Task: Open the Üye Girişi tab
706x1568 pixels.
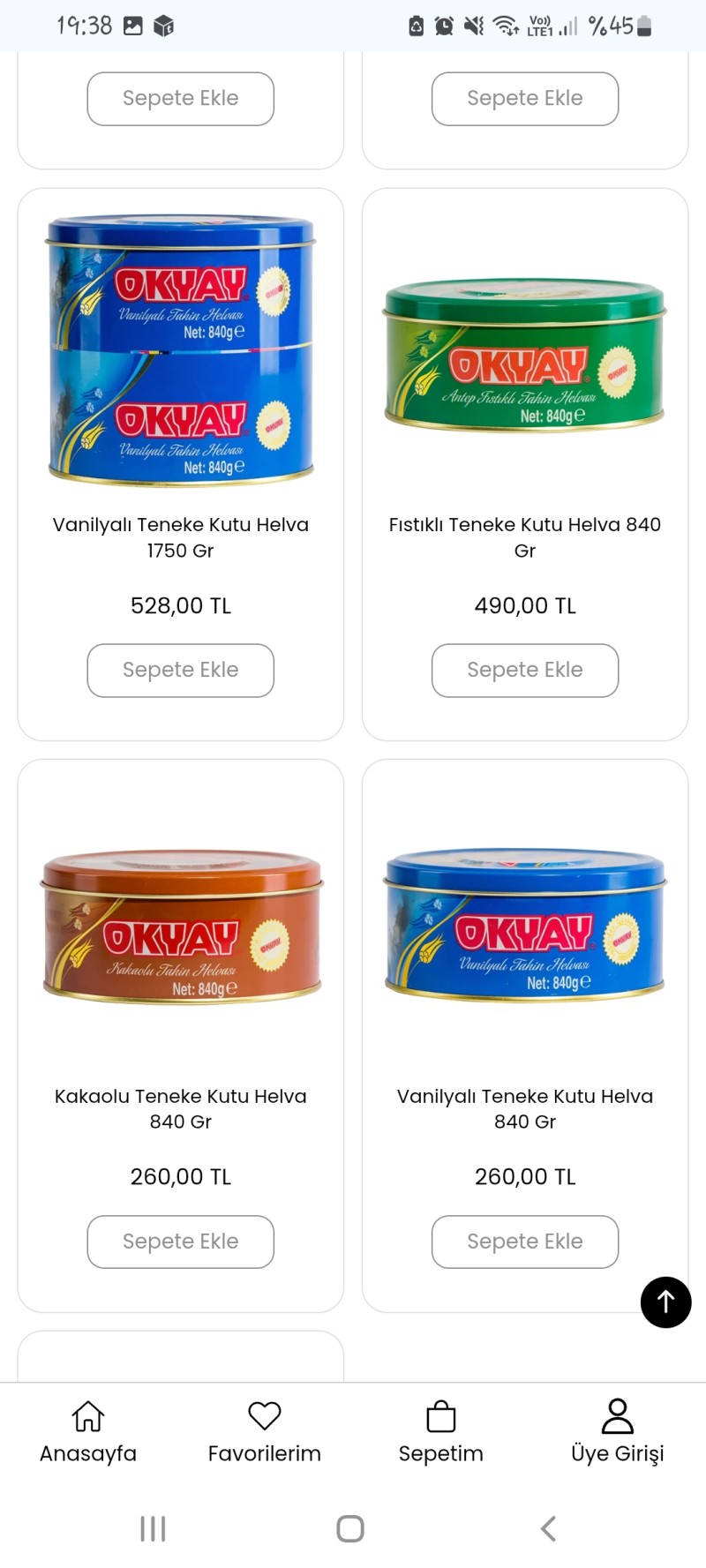Action: [617, 1431]
